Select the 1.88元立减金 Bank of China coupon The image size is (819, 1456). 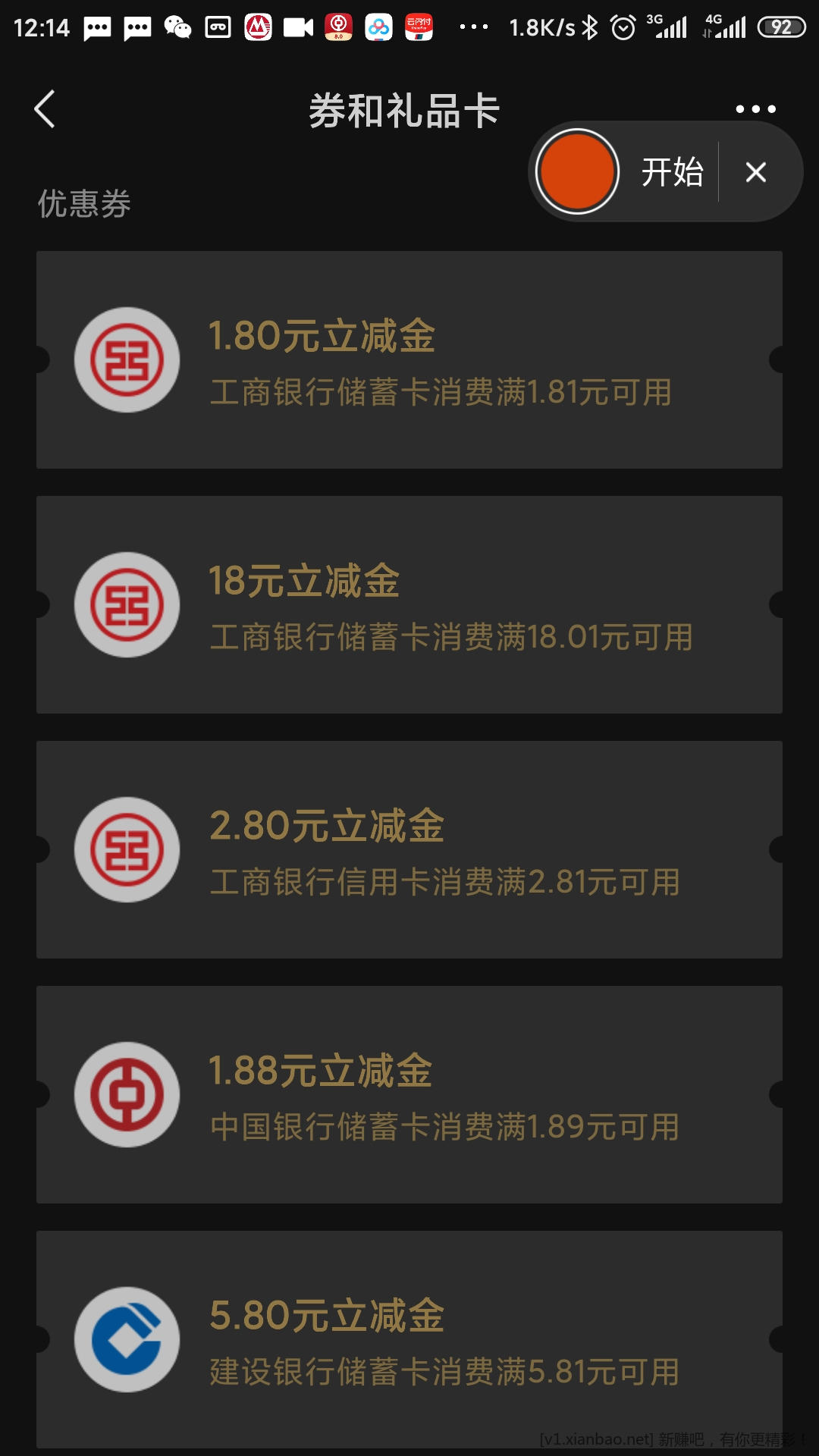pos(409,1094)
